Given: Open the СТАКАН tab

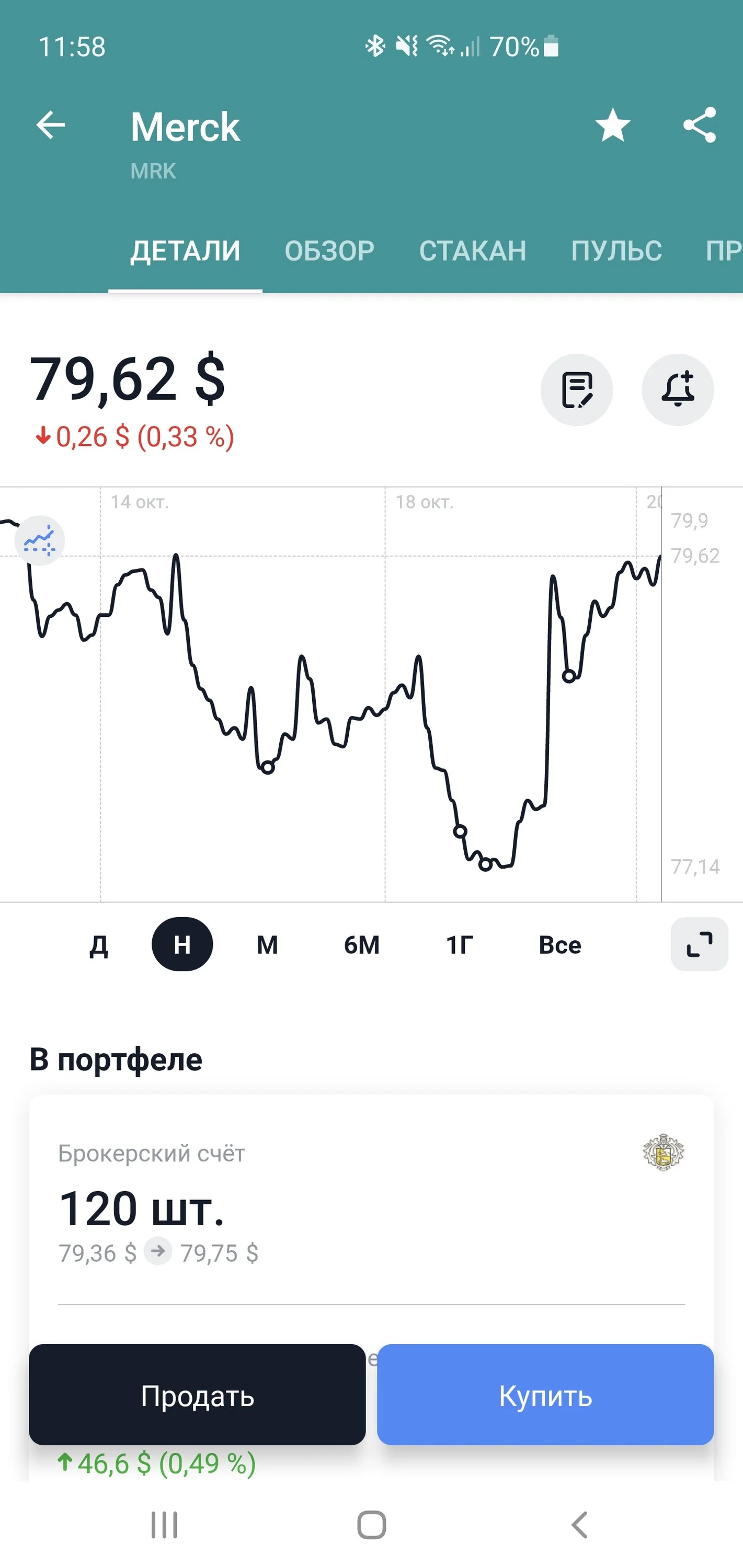Looking at the screenshot, I should pyautogui.click(x=473, y=251).
